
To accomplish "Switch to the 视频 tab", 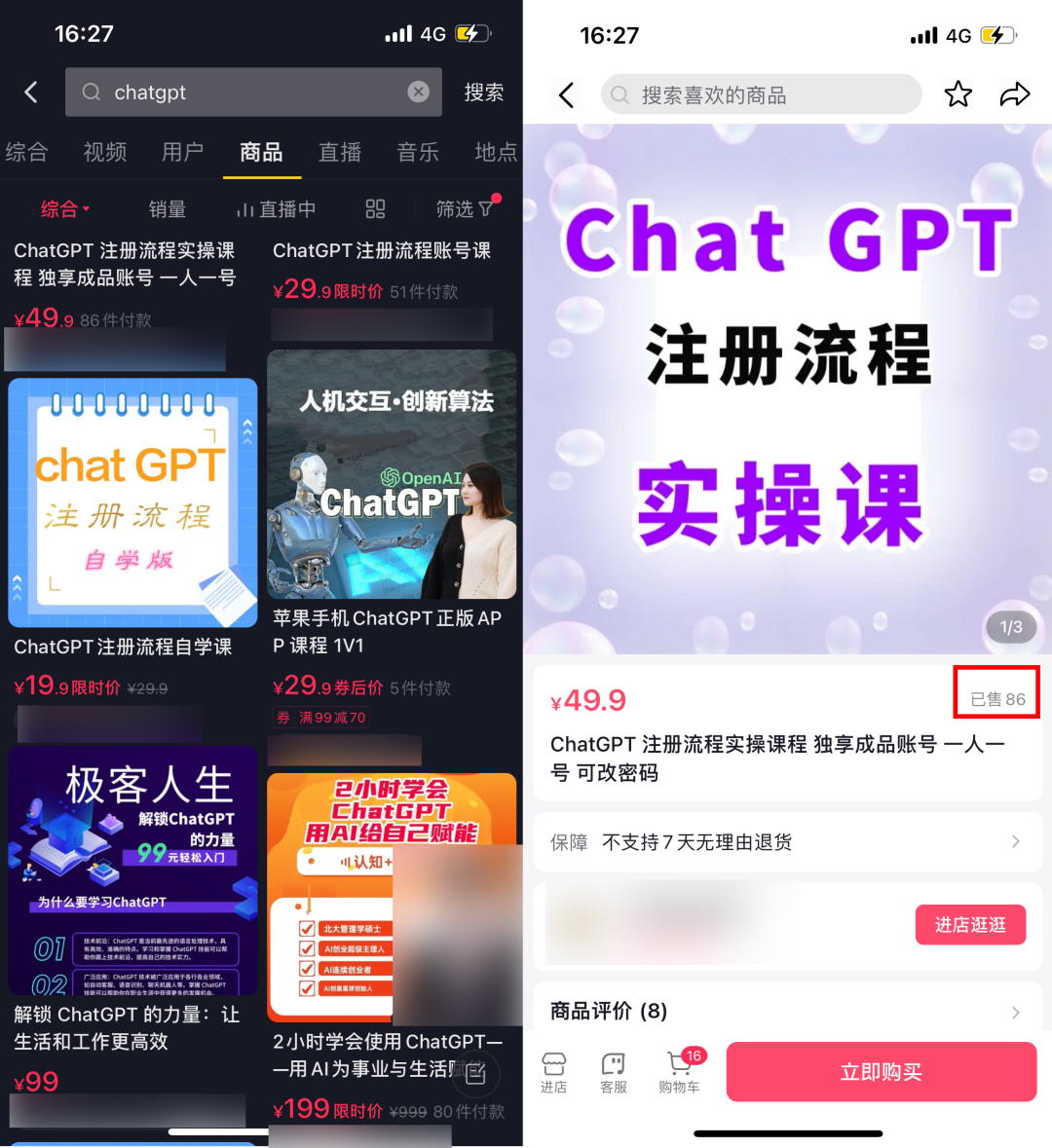I will [x=105, y=152].
